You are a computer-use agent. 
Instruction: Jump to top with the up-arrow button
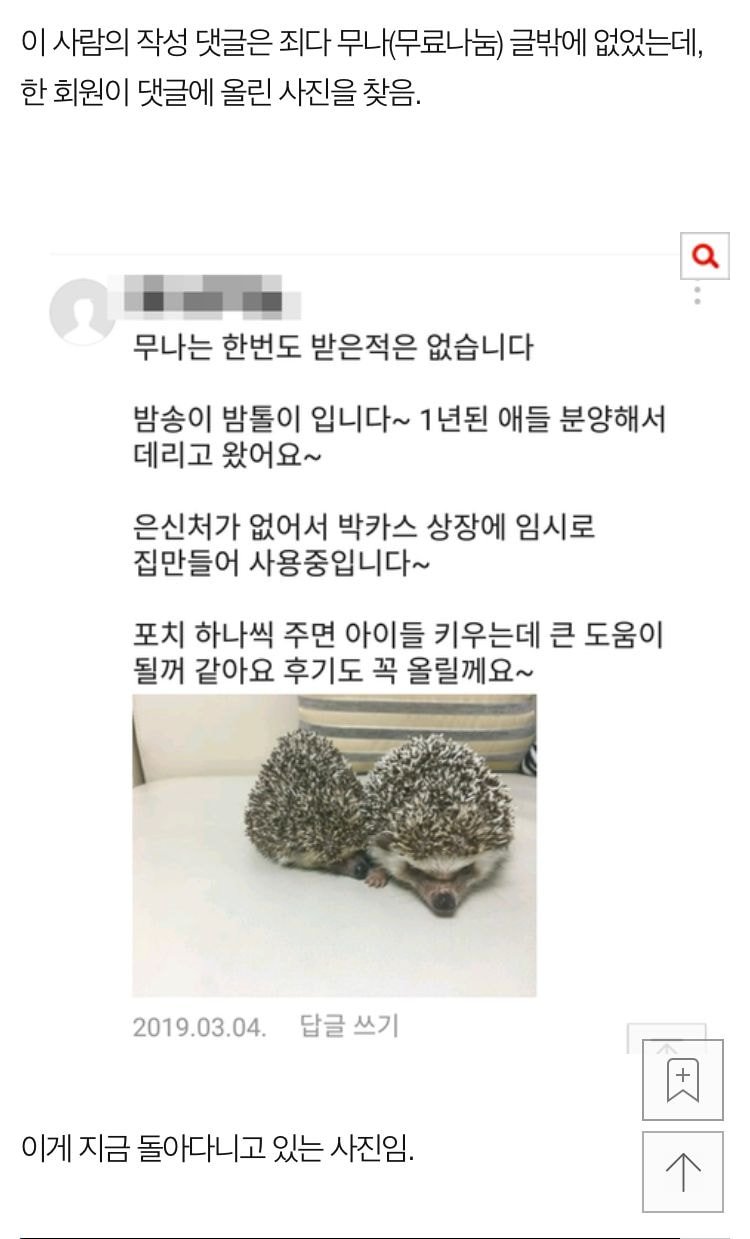click(682, 1171)
